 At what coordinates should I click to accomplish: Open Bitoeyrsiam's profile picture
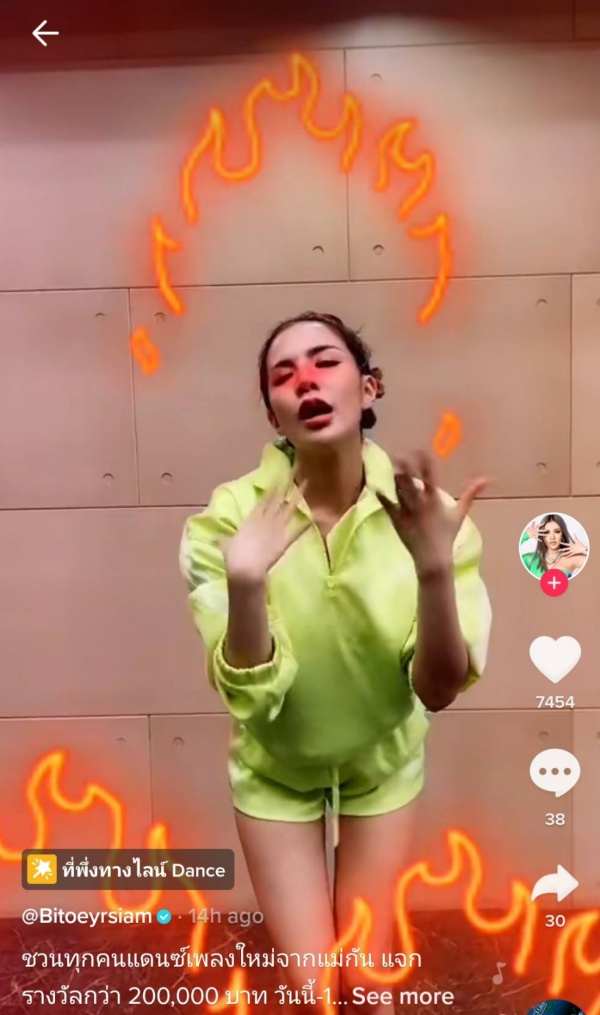553,544
